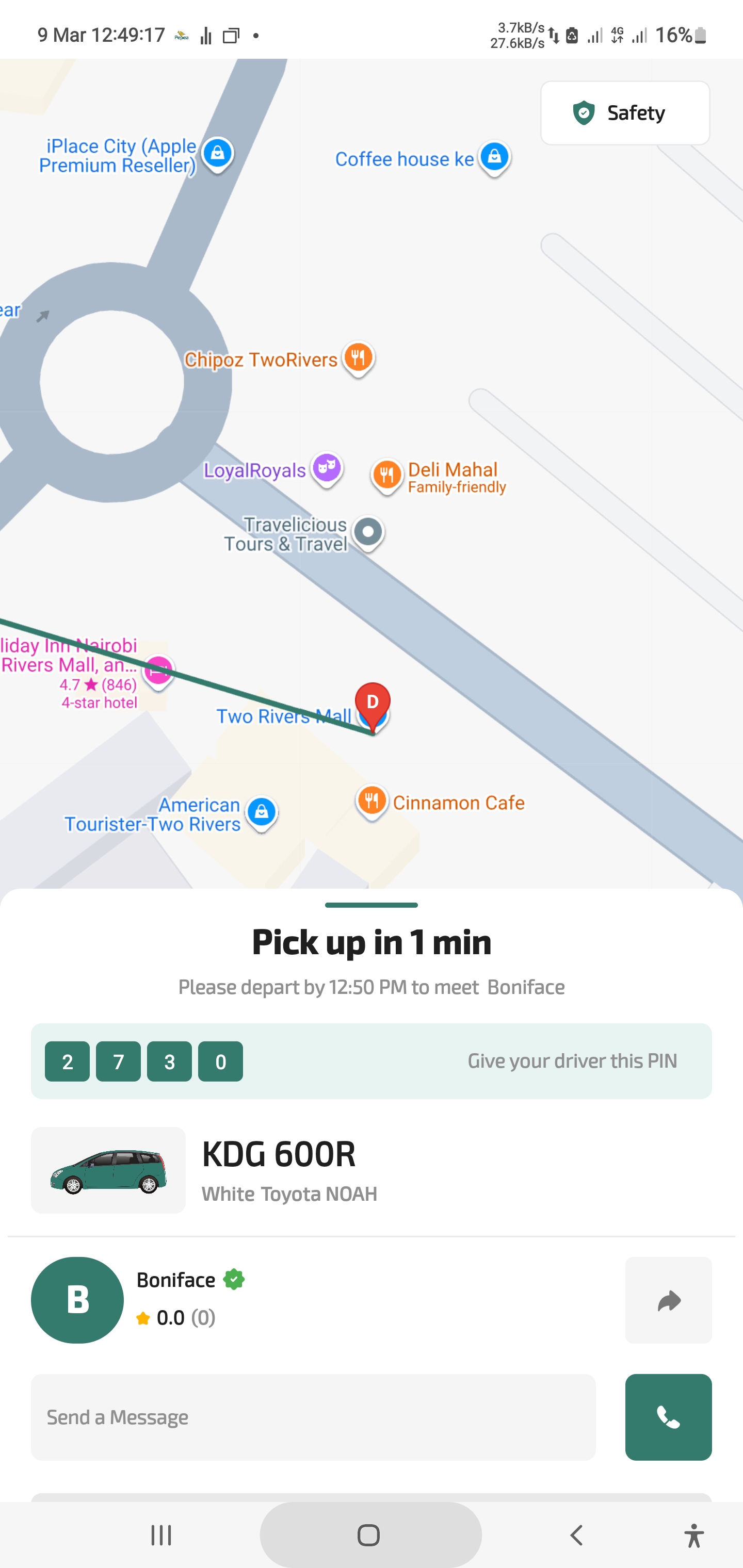Viewport: 743px width, 1568px height.
Task: Open Boniface's driver profile
Action: pyautogui.click(x=77, y=1300)
